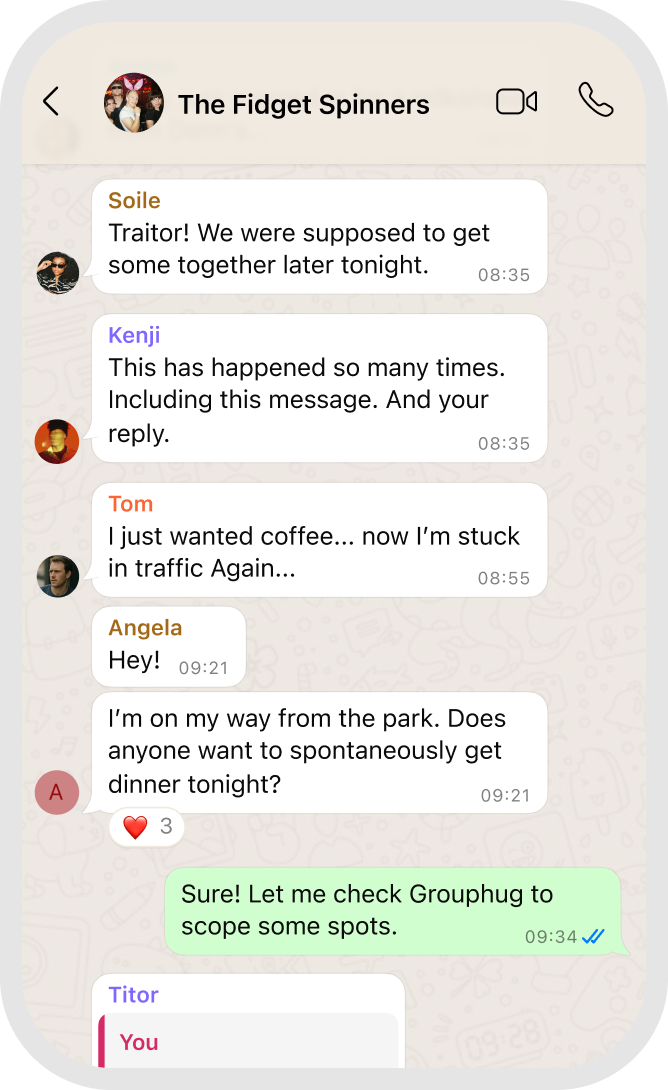Image resolution: width=668 pixels, height=1090 pixels.
Task: Tap Angela's letter A avatar
Action: pos(57,792)
